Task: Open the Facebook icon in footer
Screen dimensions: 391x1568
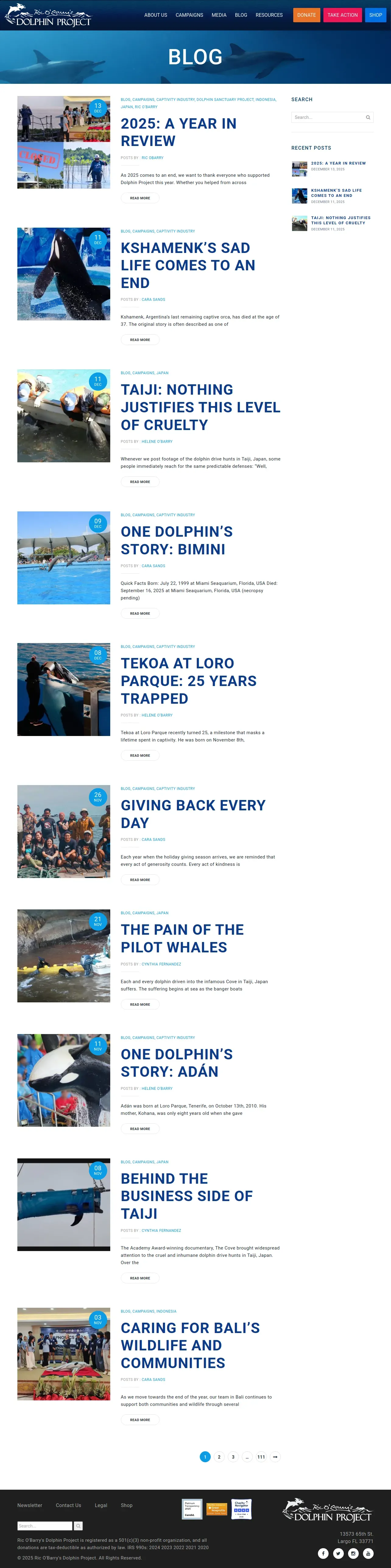Action: [323, 1553]
